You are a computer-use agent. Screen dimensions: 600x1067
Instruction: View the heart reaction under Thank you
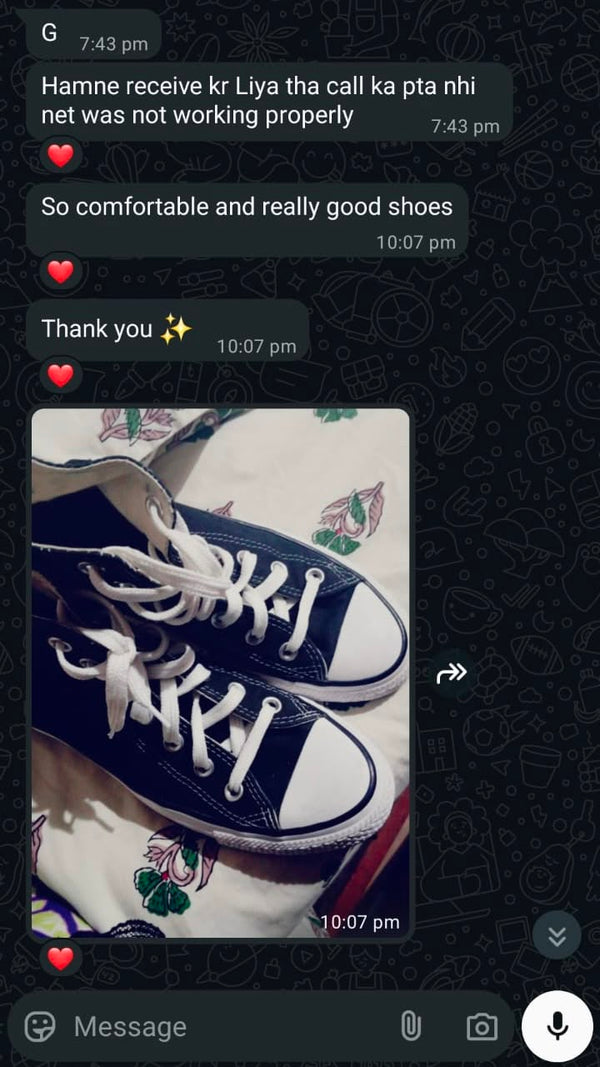pyautogui.click(x=61, y=375)
